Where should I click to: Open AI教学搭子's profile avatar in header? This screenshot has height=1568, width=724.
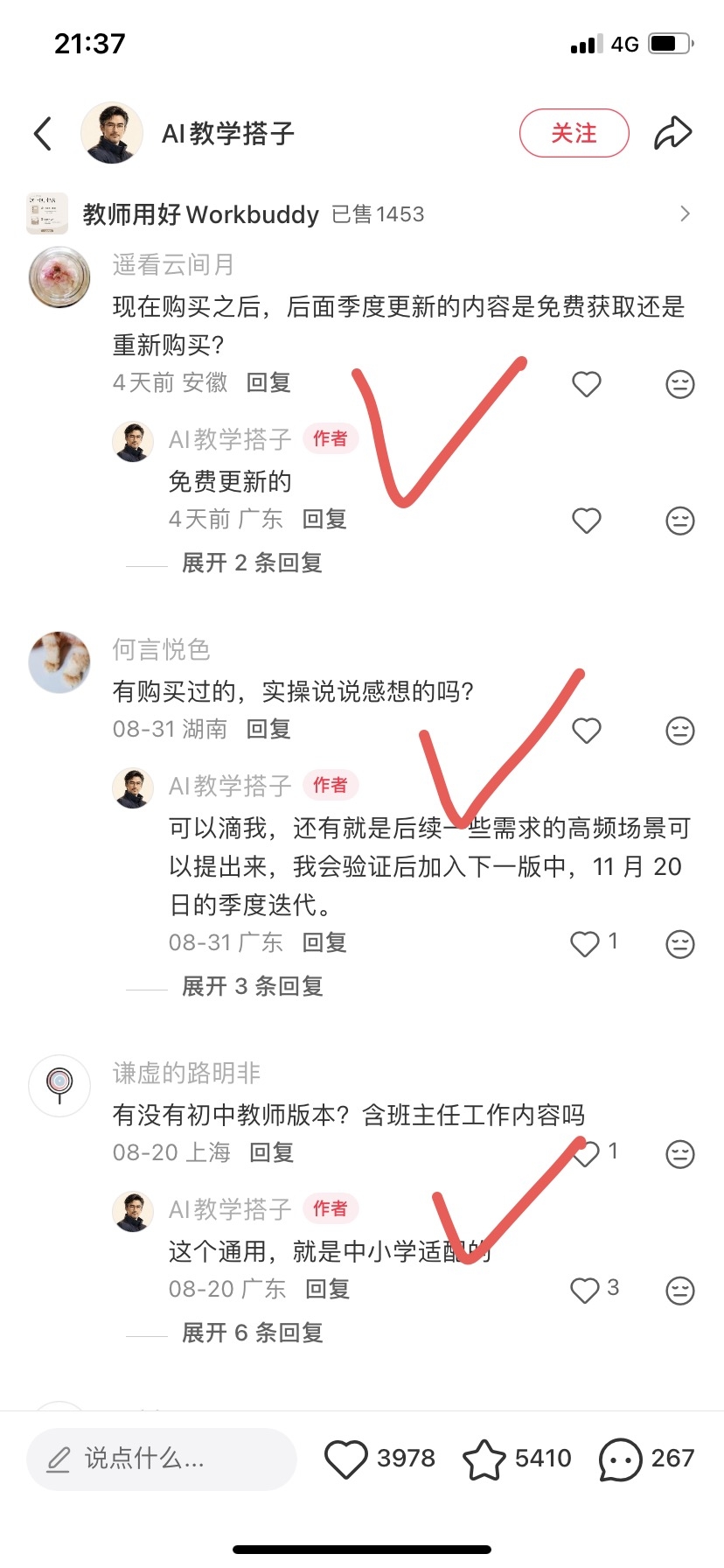pyautogui.click(x=112, y=133)
